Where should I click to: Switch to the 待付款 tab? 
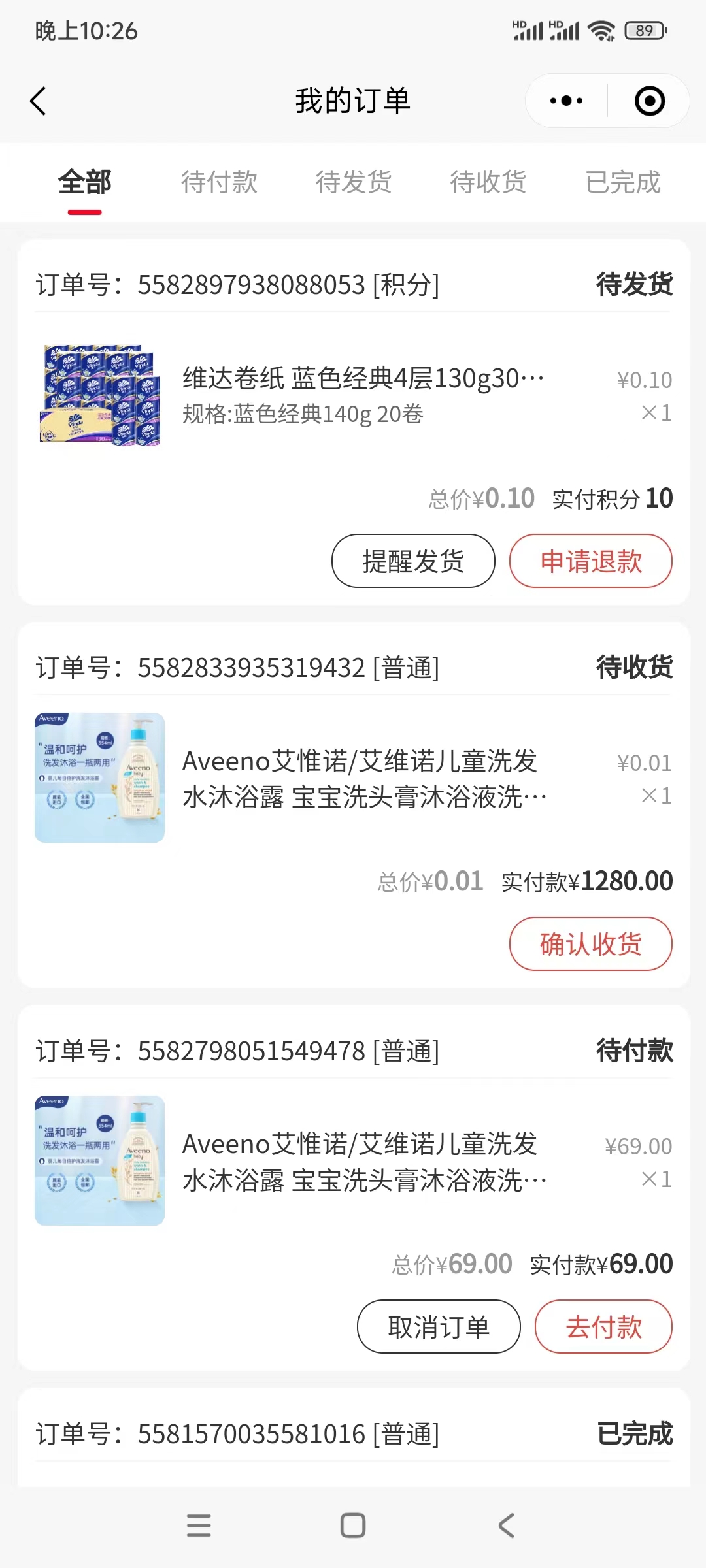[219, 182]
